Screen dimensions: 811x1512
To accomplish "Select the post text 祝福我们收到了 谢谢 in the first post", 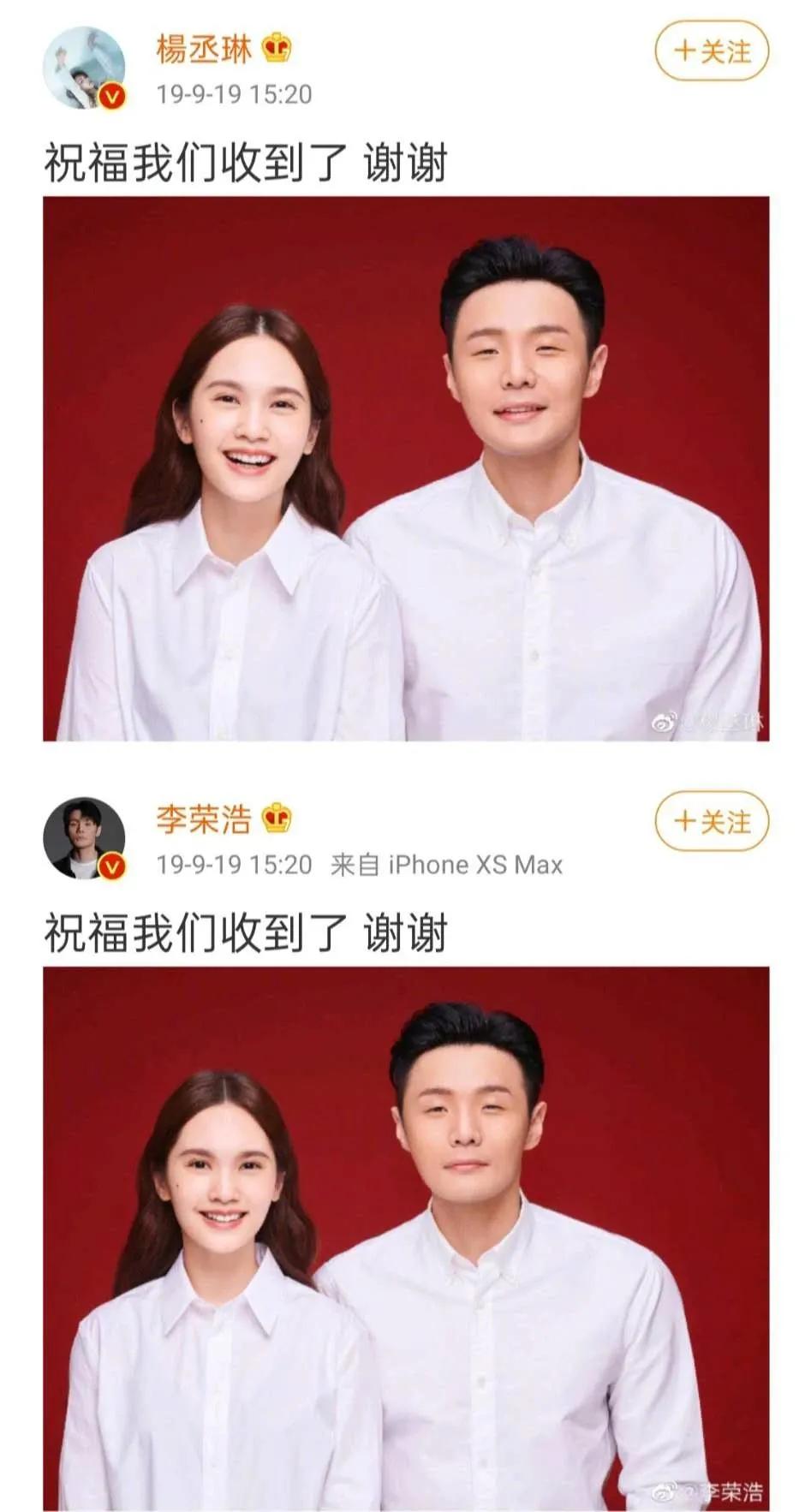I will tap(248, 158).
